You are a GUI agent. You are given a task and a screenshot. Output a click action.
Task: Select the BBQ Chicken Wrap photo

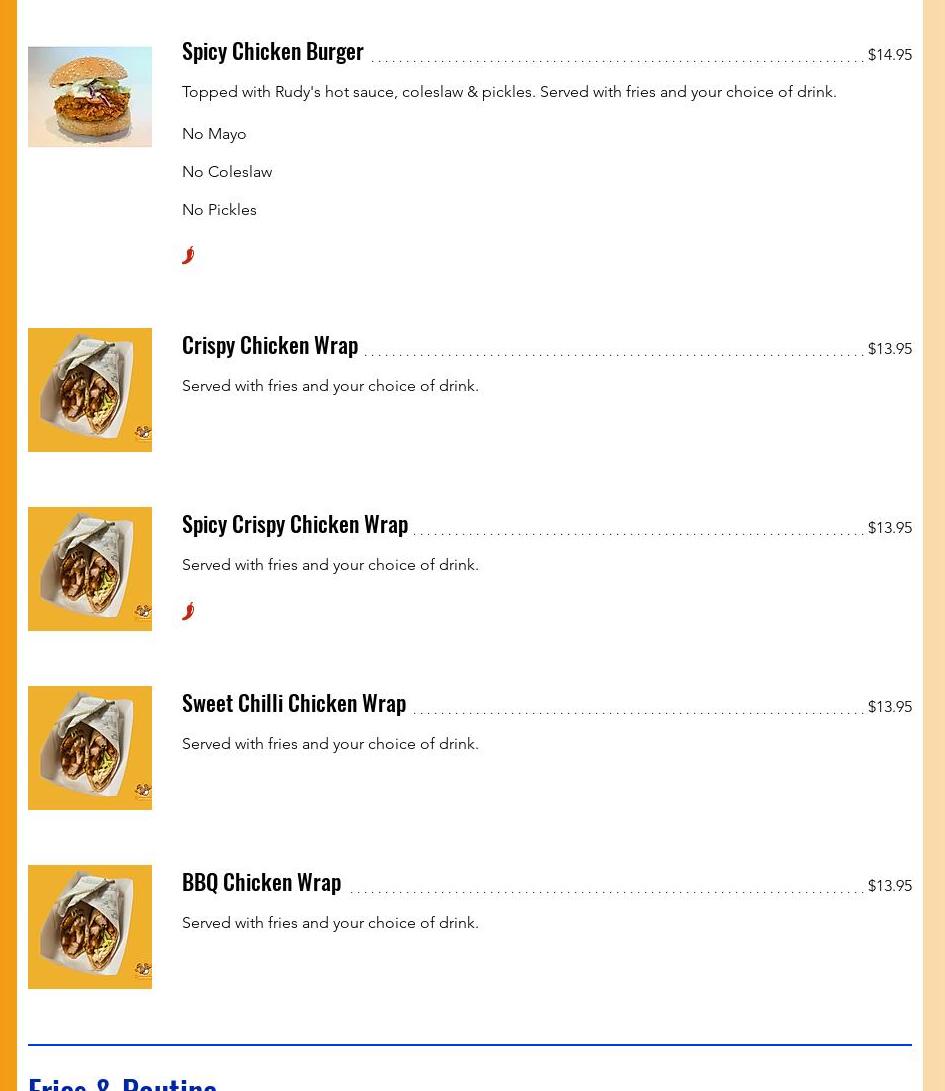click(x=90, y=927)
